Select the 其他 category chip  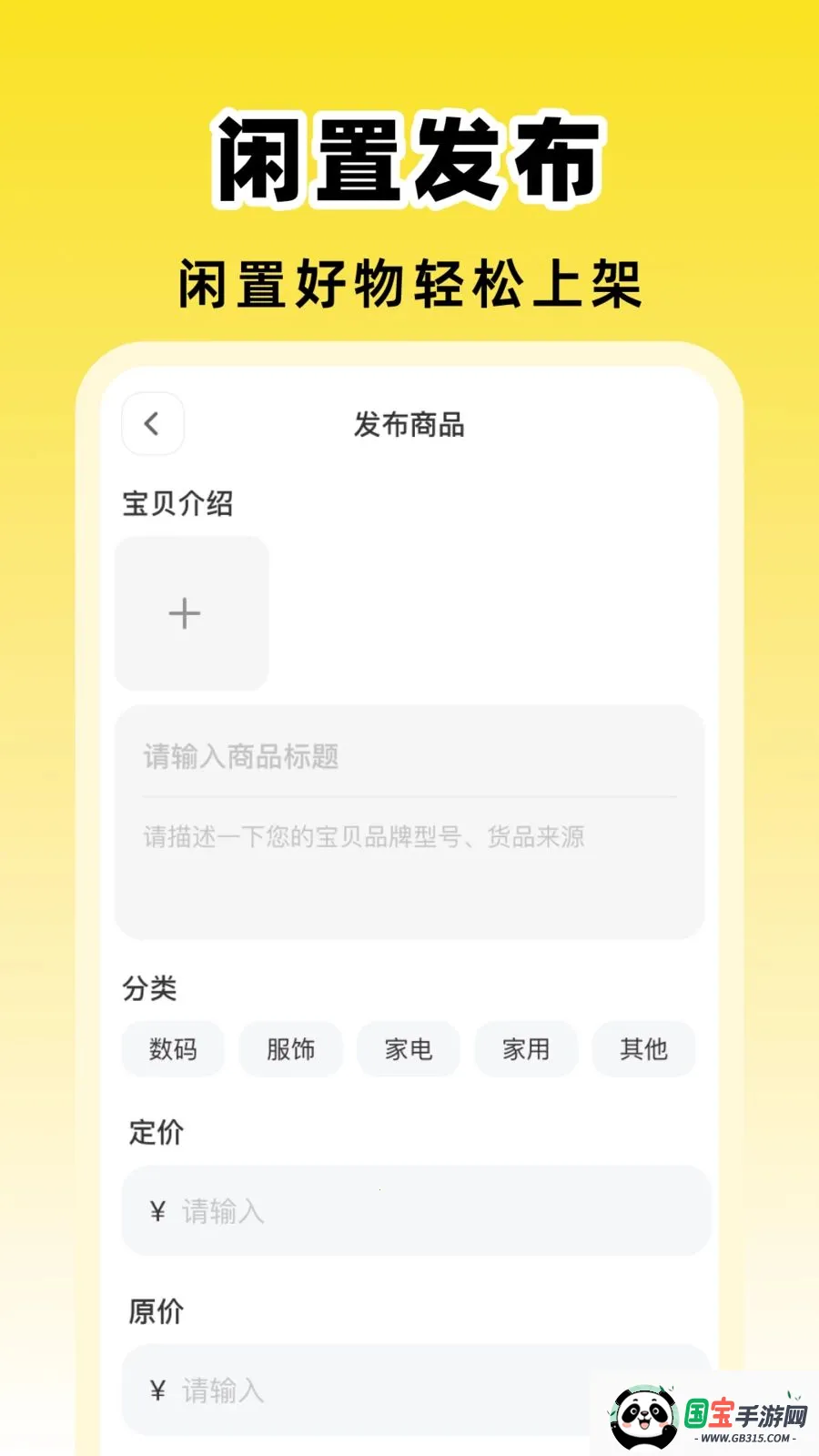click(643, 1049)
